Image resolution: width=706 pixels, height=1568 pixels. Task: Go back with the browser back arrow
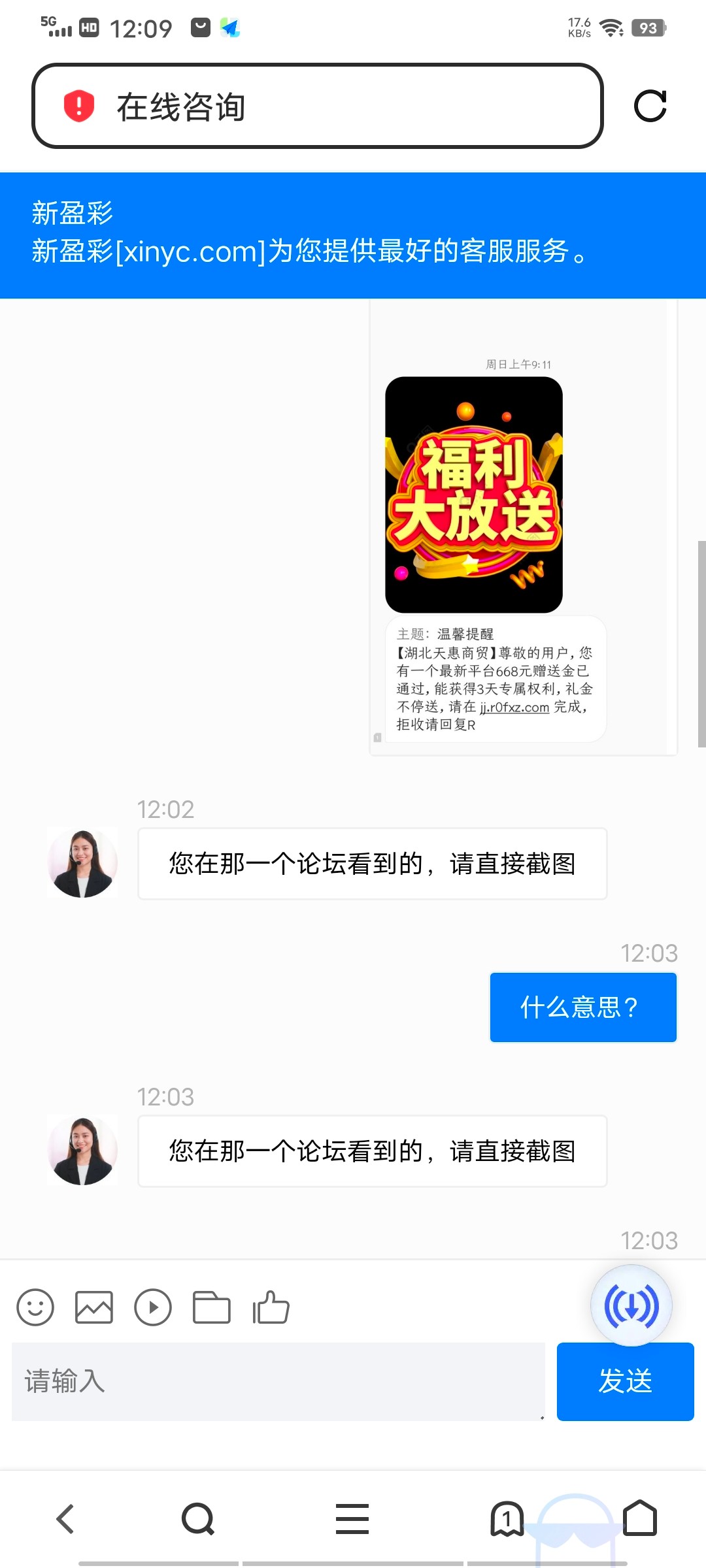65,1519
